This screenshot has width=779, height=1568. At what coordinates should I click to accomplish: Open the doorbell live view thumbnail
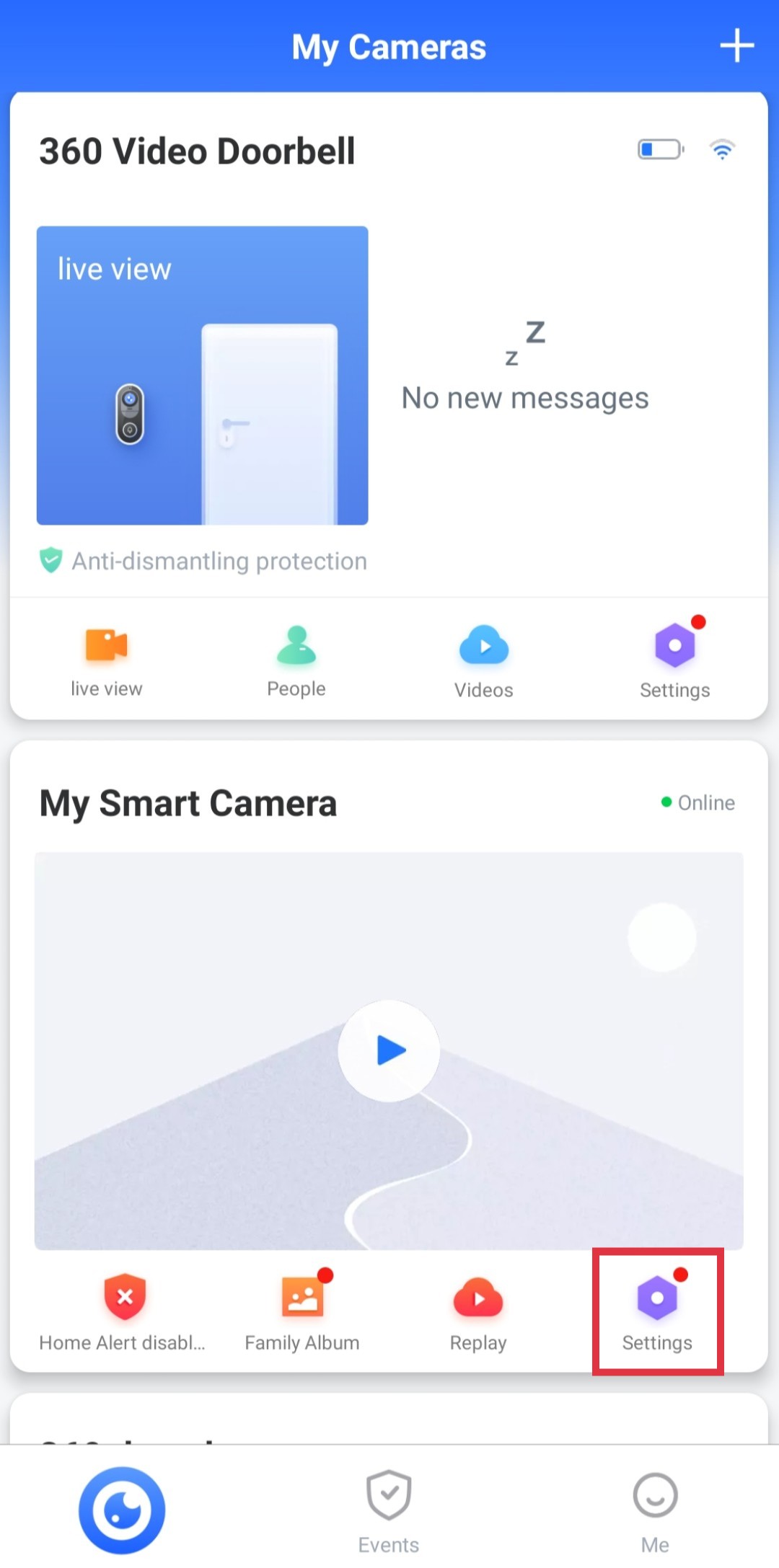coord(202,375)
